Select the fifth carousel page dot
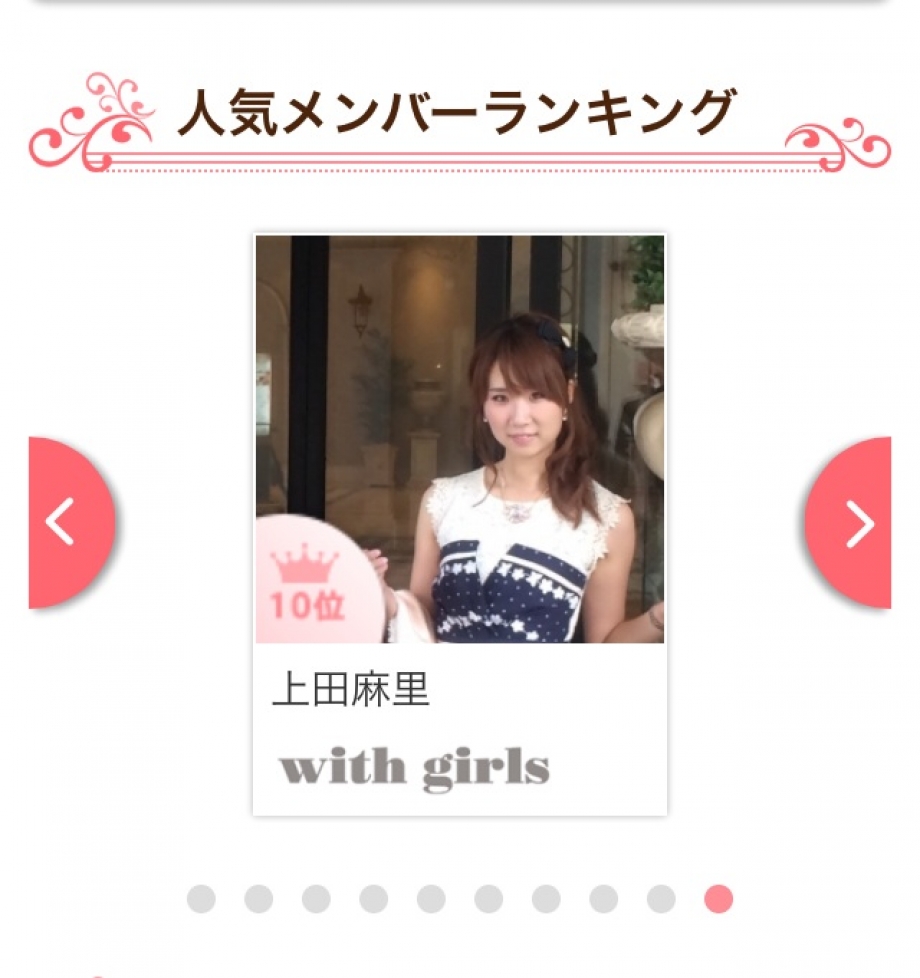The height and width of the screenshot is (978, 920). click(x=431, y=899)
